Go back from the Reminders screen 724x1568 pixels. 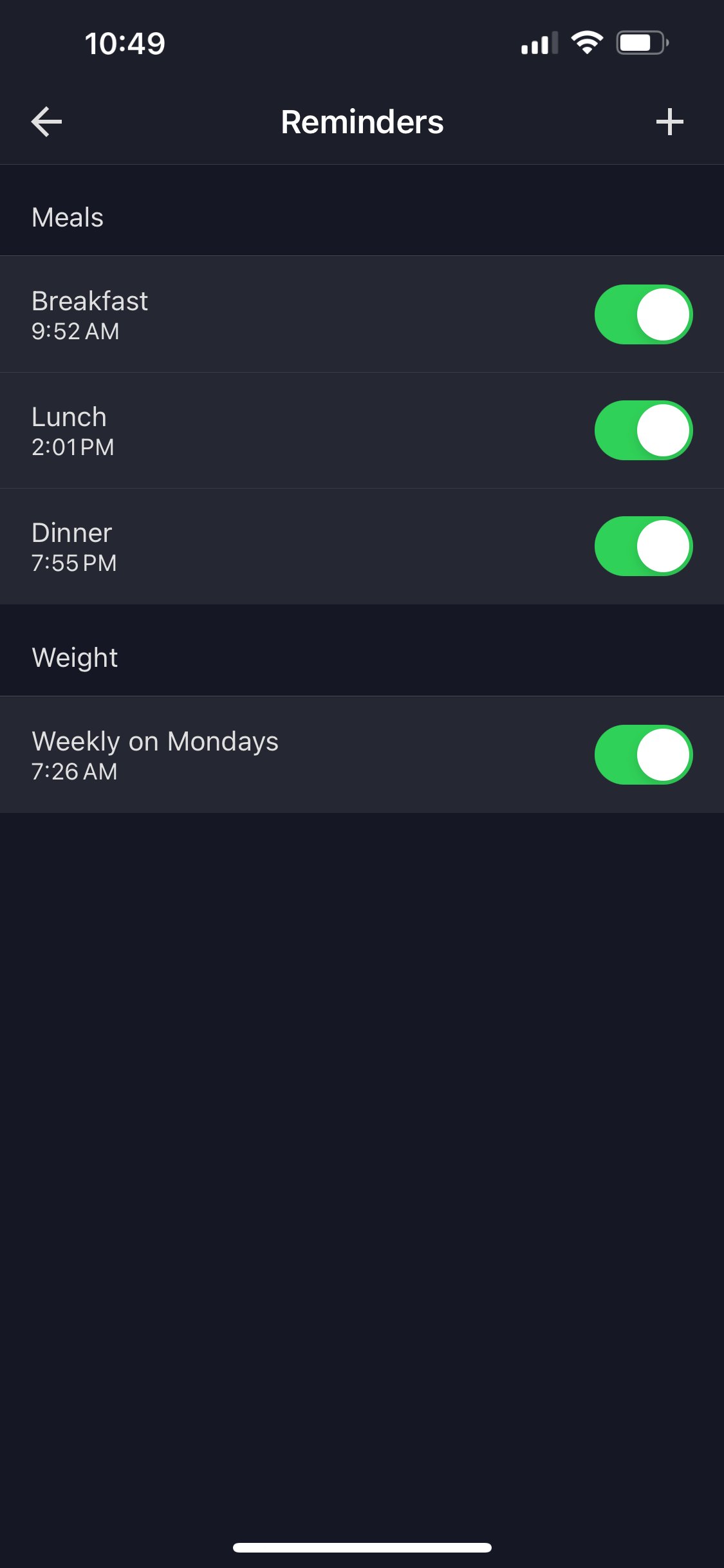tap(47, 122)
